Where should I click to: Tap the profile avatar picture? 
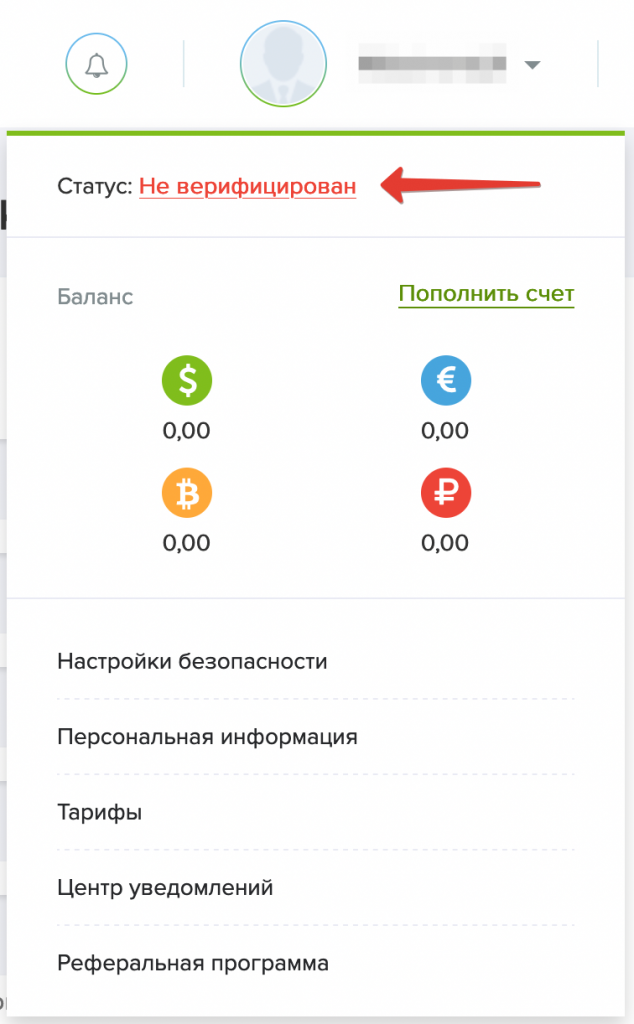[283, 64]
